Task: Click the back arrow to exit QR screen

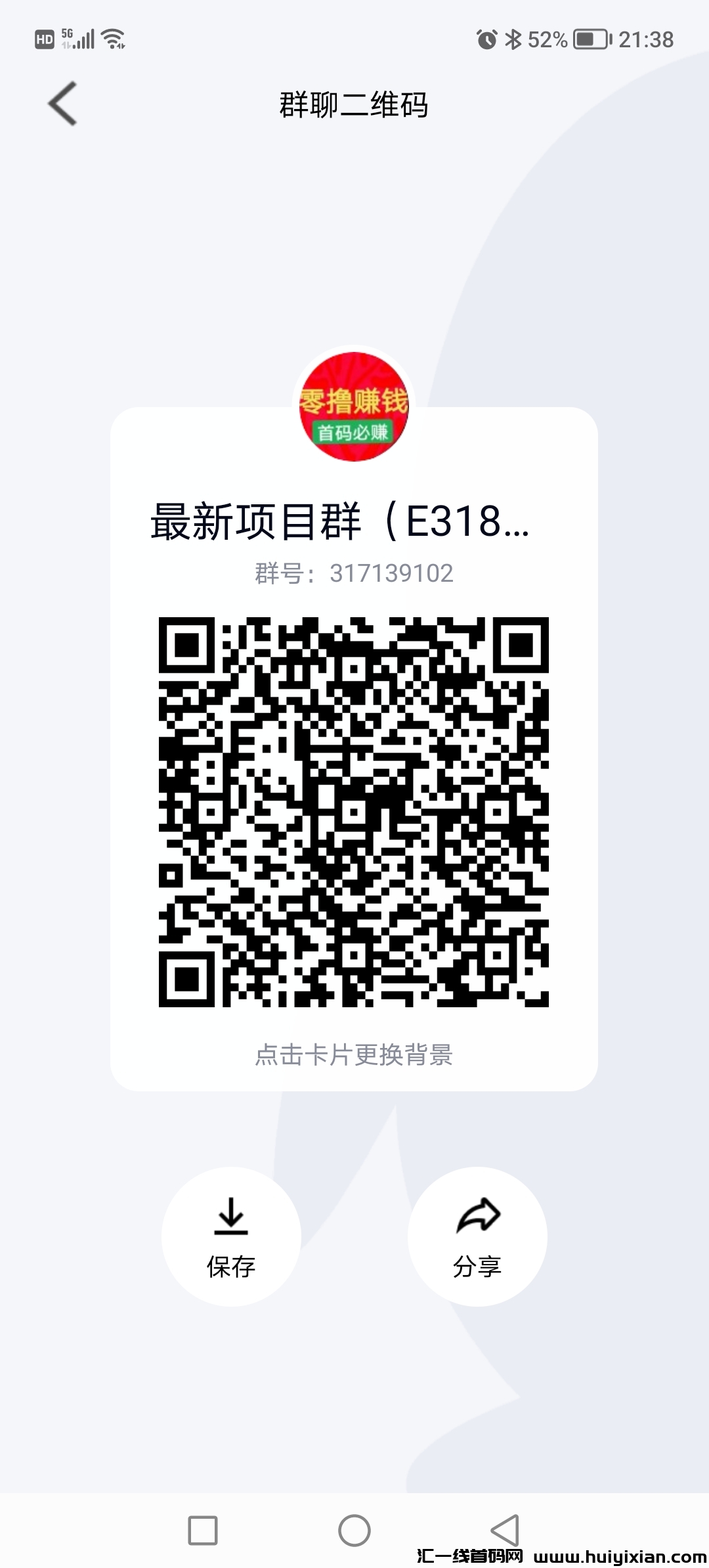Action: (x=62, y=104)
